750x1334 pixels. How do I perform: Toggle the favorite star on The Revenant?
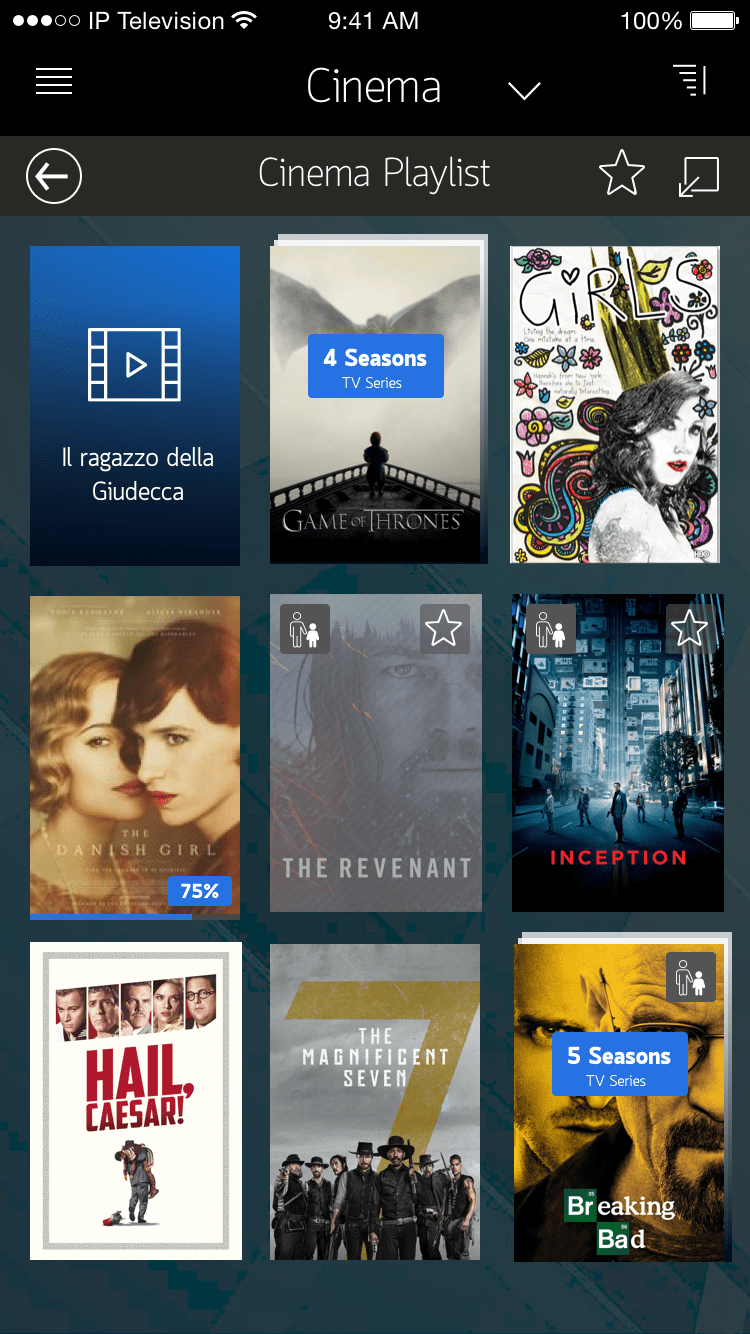444,628
